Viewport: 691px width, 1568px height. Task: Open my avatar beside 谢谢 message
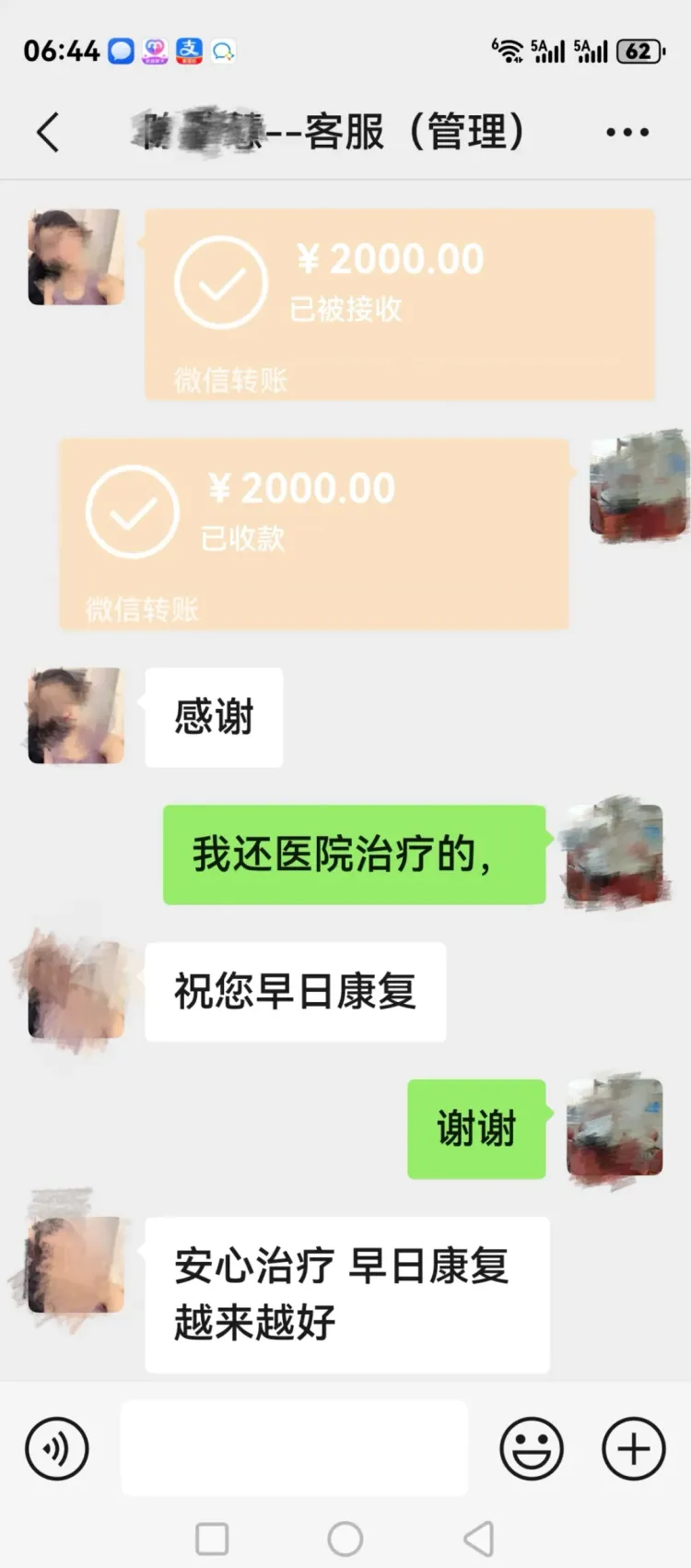point(615,1128)
